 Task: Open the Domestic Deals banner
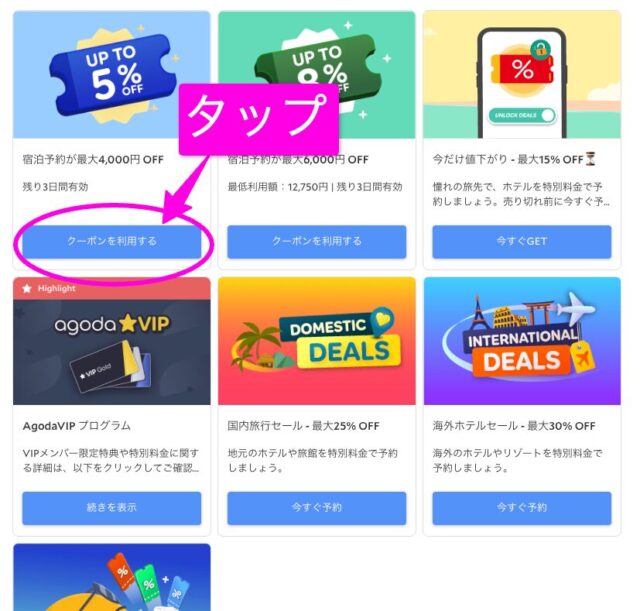[x=316, y=342]
